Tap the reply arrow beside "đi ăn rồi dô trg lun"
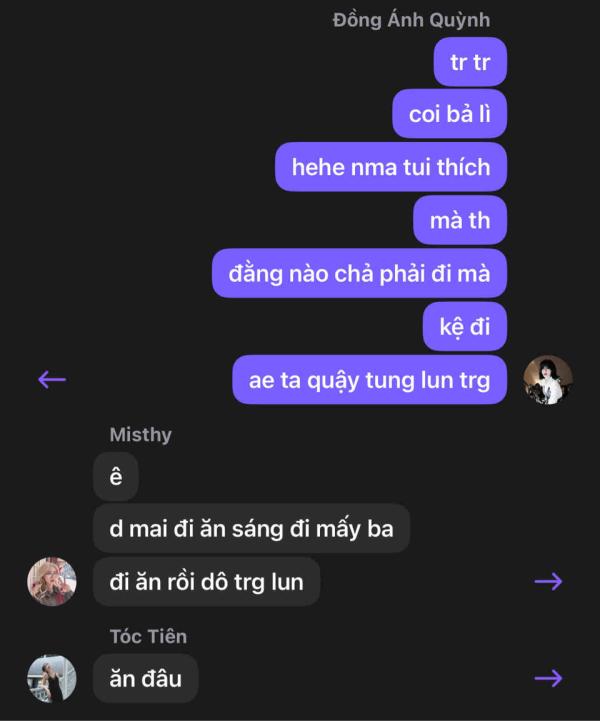This screenshot has width=600, height=721. point(548,581)
